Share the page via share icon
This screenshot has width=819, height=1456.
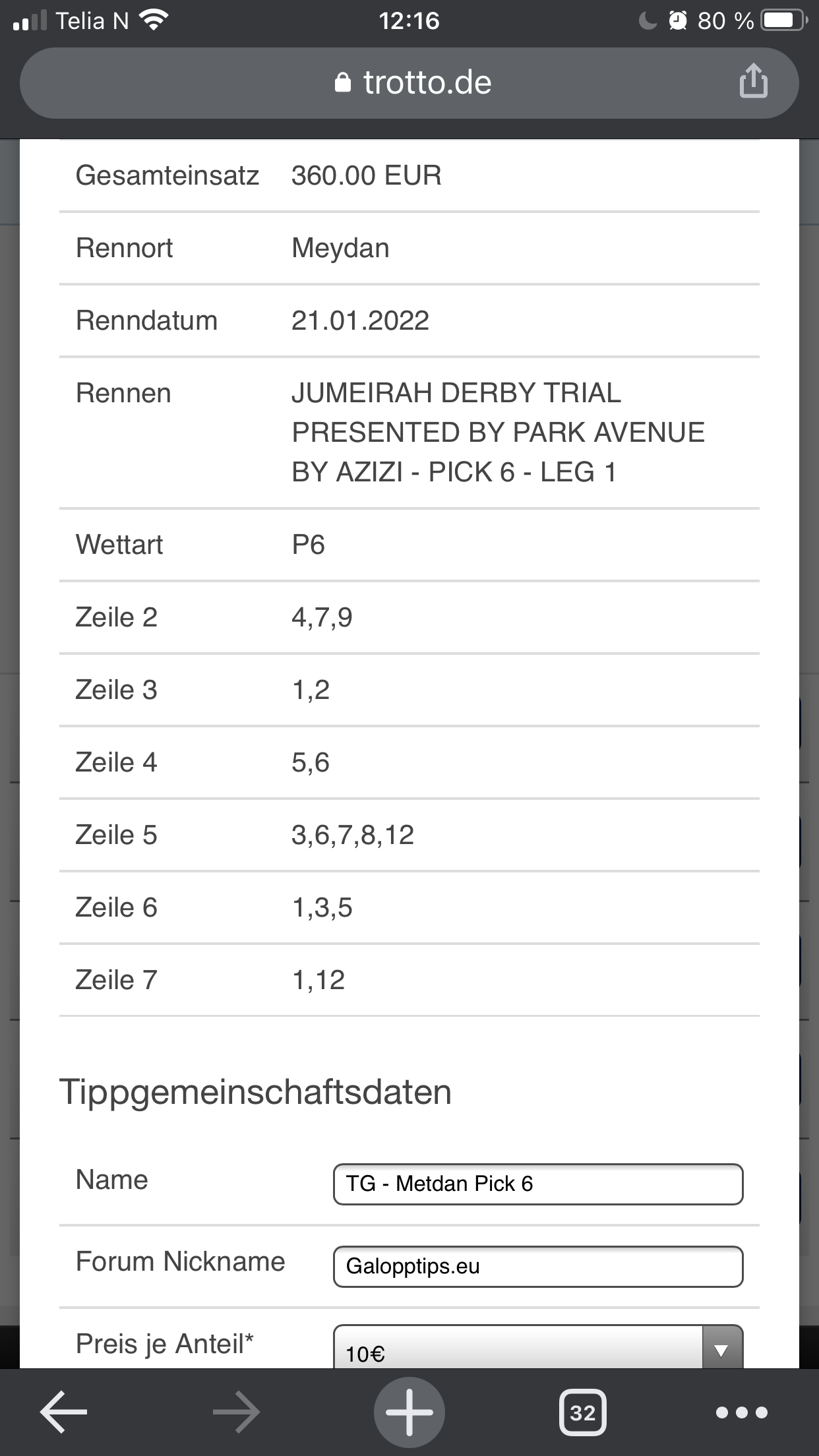[x=753, y=81]
